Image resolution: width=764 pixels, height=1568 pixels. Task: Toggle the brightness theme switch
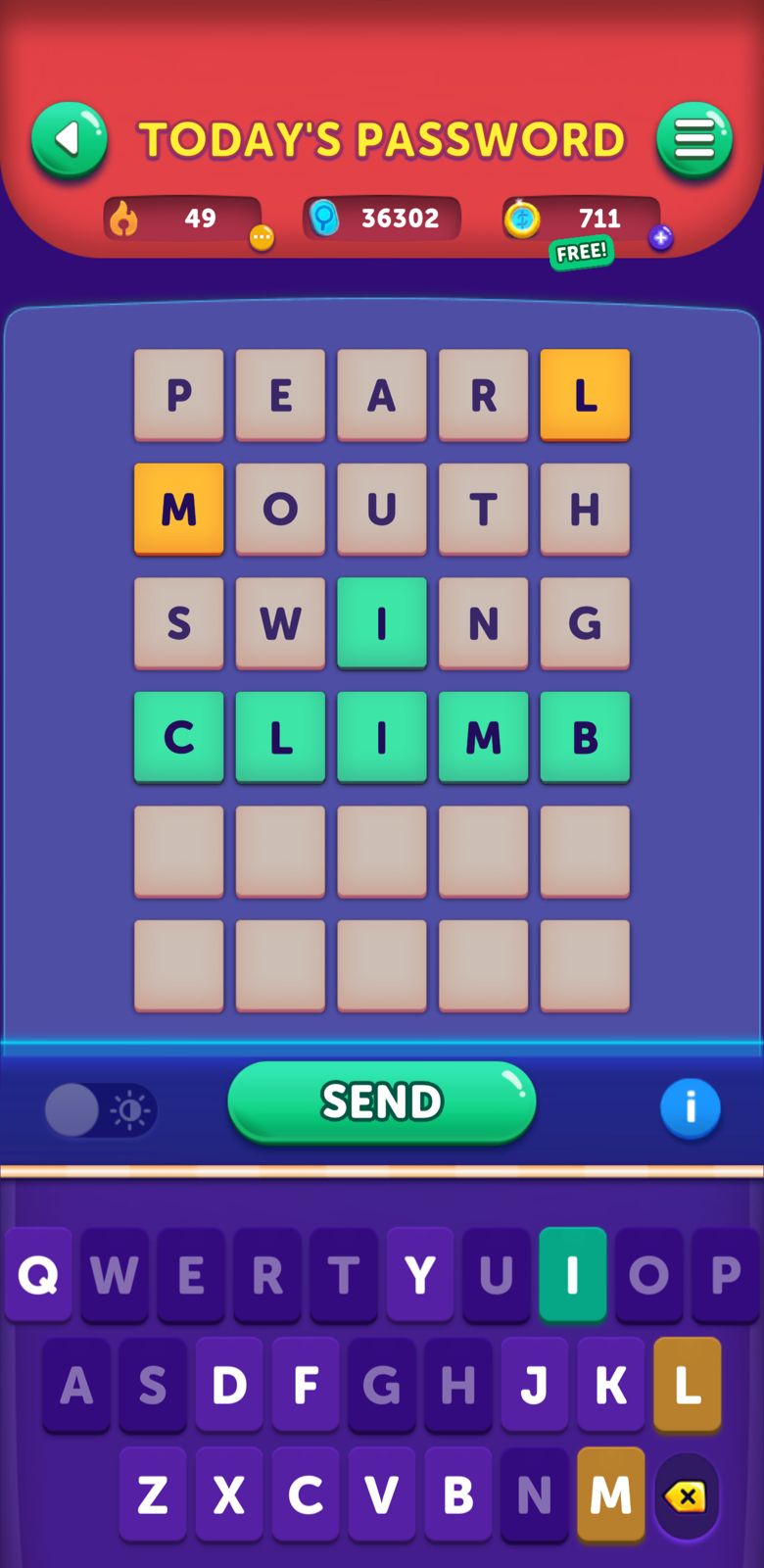[x=101, y=1110]
